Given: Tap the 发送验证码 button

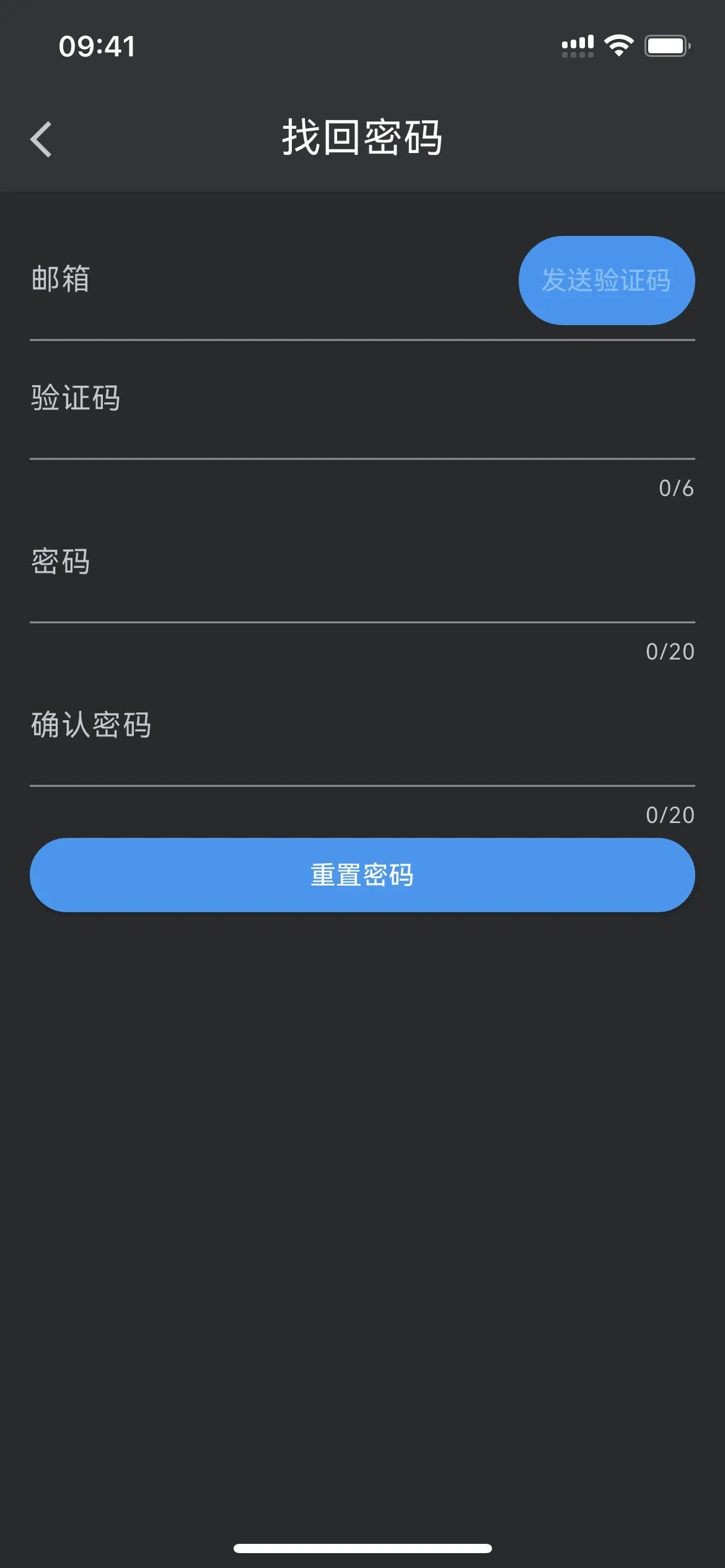Looking at the screenshot, I should click(x=607, y=281).
